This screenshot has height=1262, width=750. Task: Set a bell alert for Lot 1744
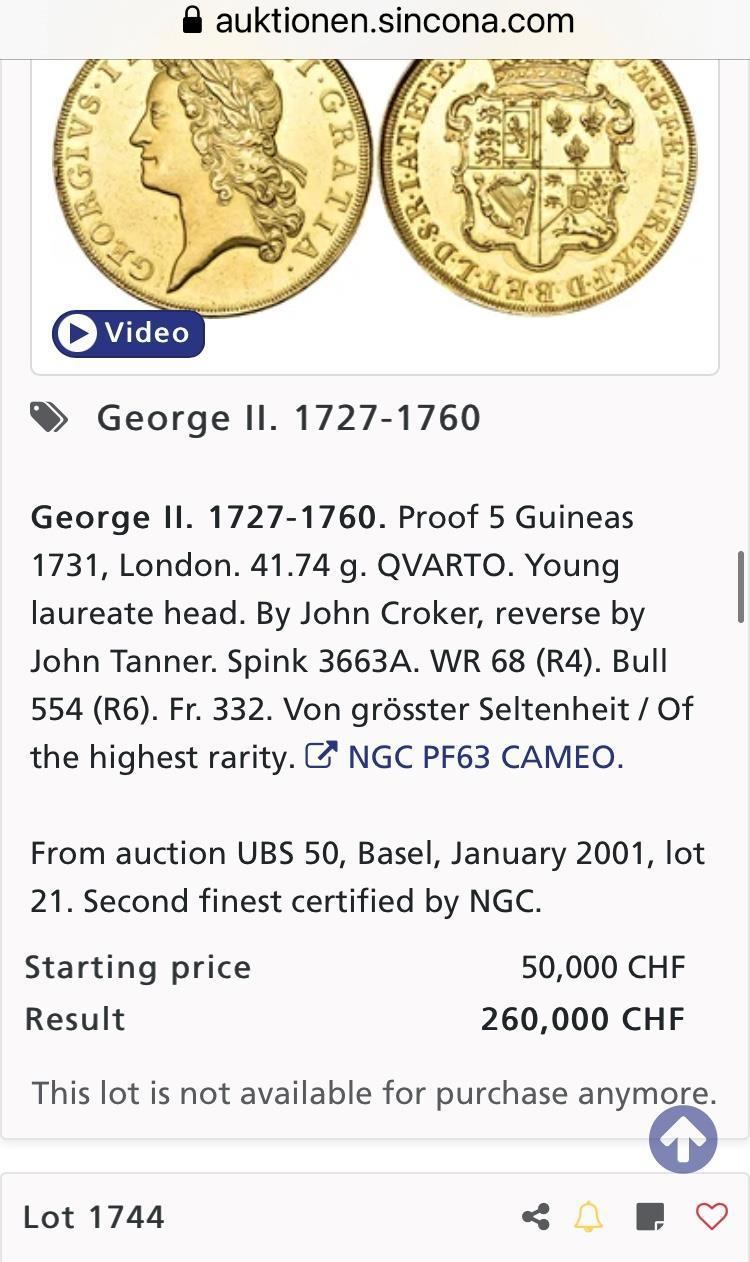click(589, 1217)
